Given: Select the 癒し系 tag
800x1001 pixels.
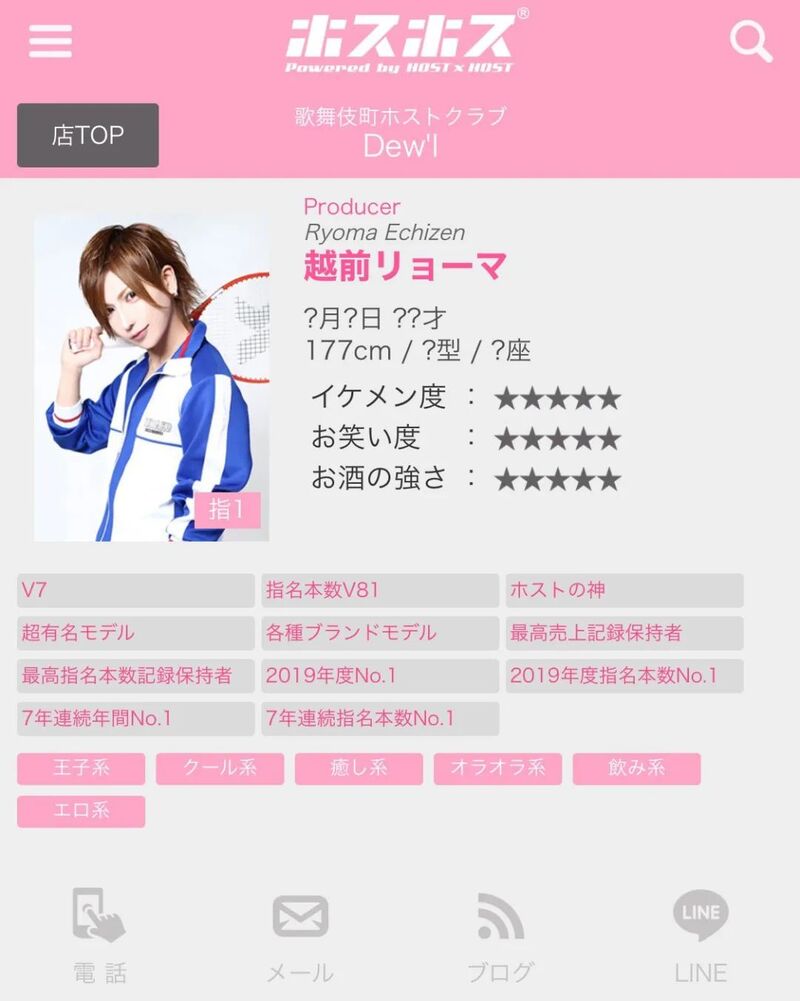Looking at the screenshot, I should (359, 769).
